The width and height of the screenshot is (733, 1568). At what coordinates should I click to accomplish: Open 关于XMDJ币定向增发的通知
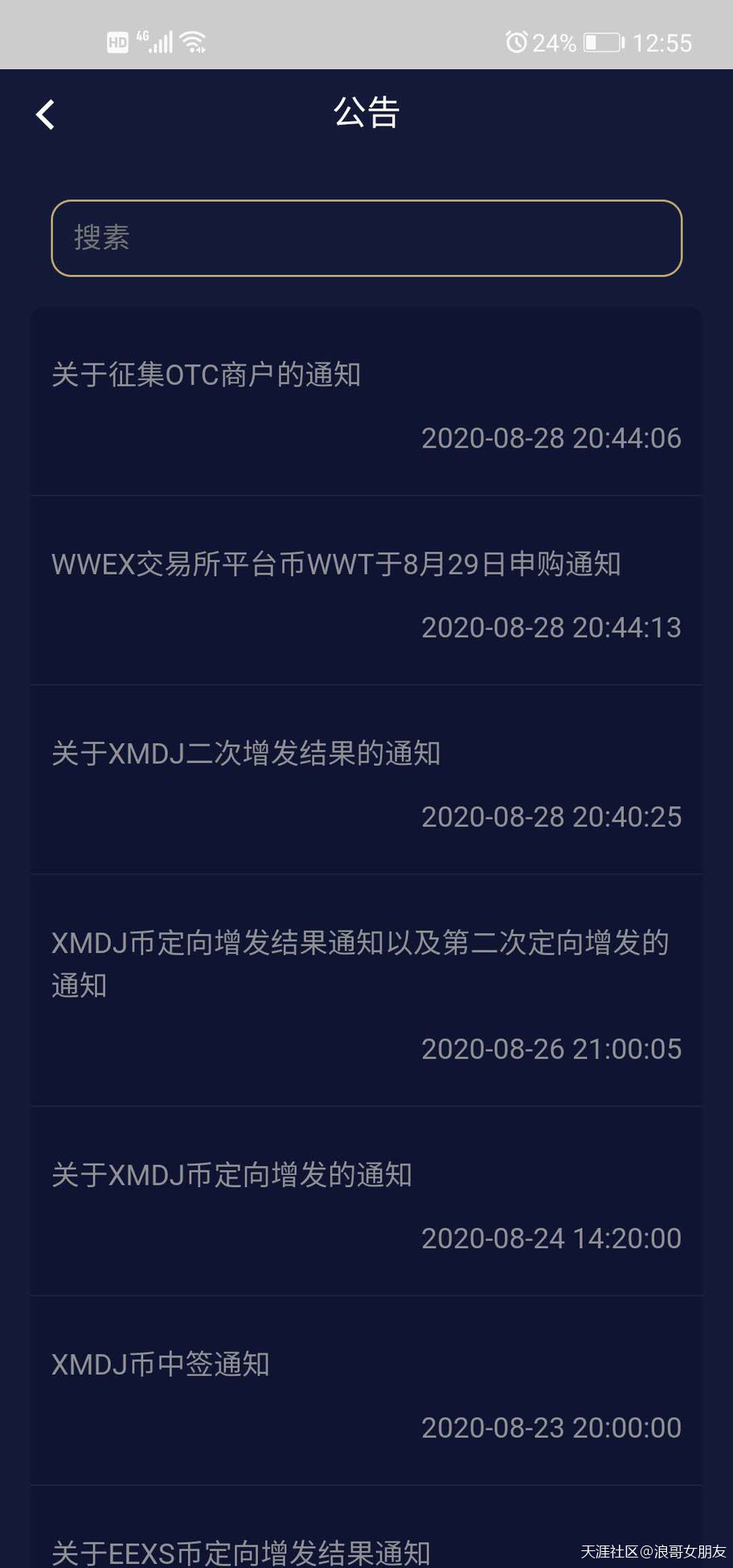pyautogui.click(x=231, y=1174)
